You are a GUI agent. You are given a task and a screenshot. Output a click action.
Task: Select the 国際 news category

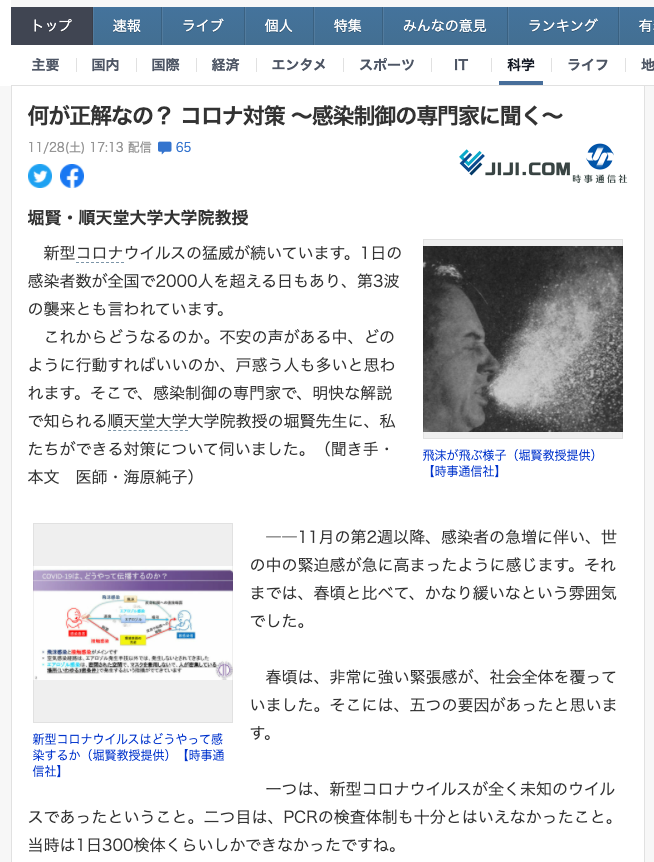point(165,65)
